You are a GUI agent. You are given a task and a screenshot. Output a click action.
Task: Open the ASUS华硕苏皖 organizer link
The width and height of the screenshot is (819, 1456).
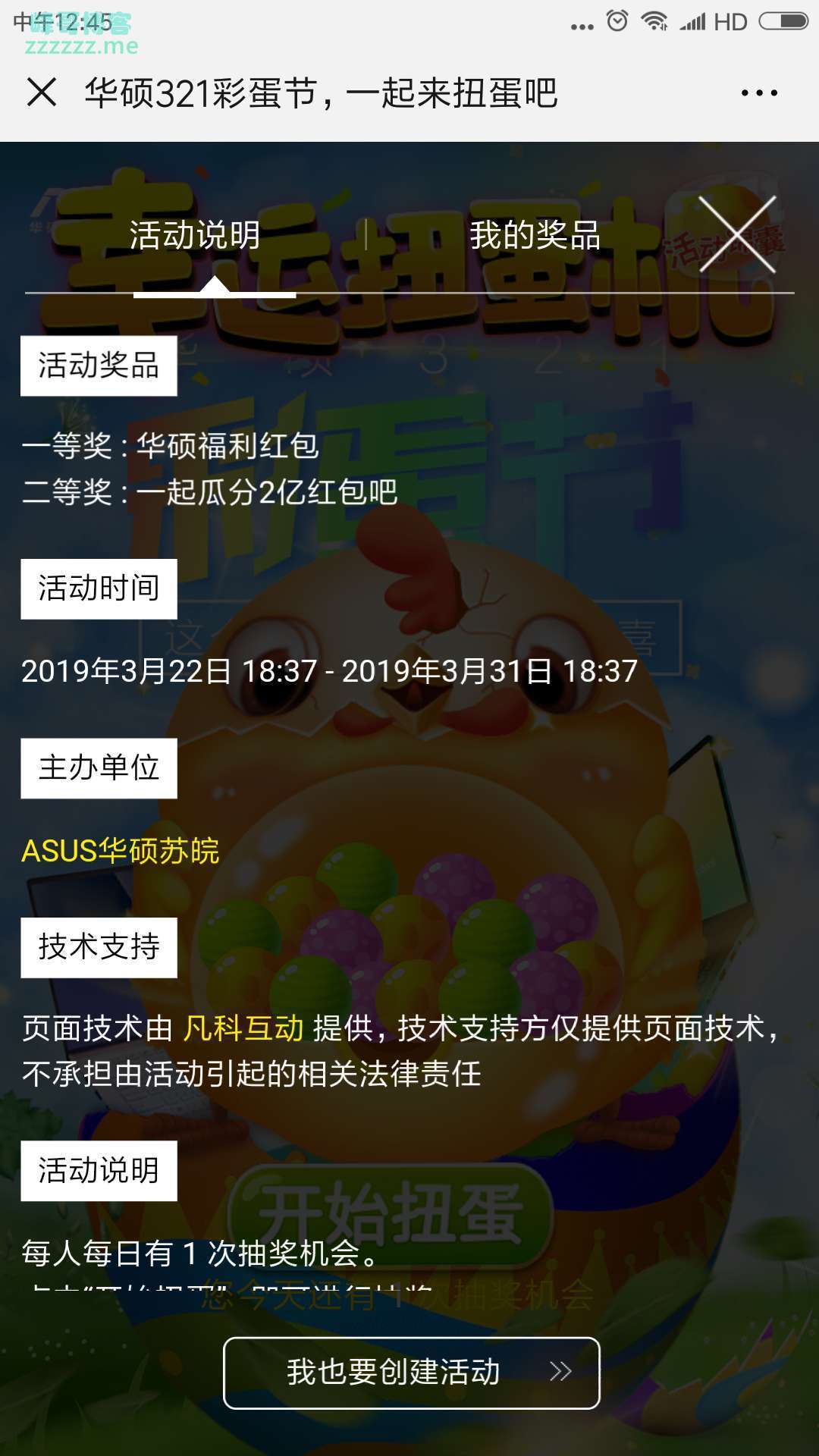[121, 851]
